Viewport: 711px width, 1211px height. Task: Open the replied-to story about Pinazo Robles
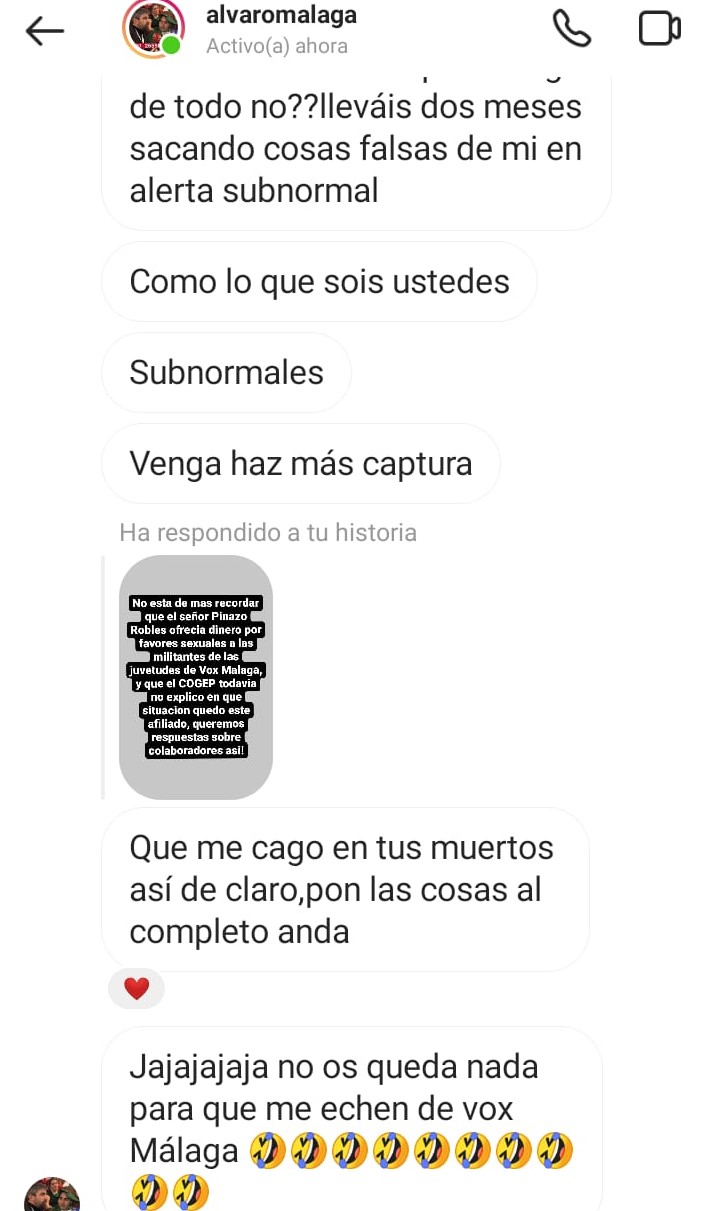(x=196, y=677)
